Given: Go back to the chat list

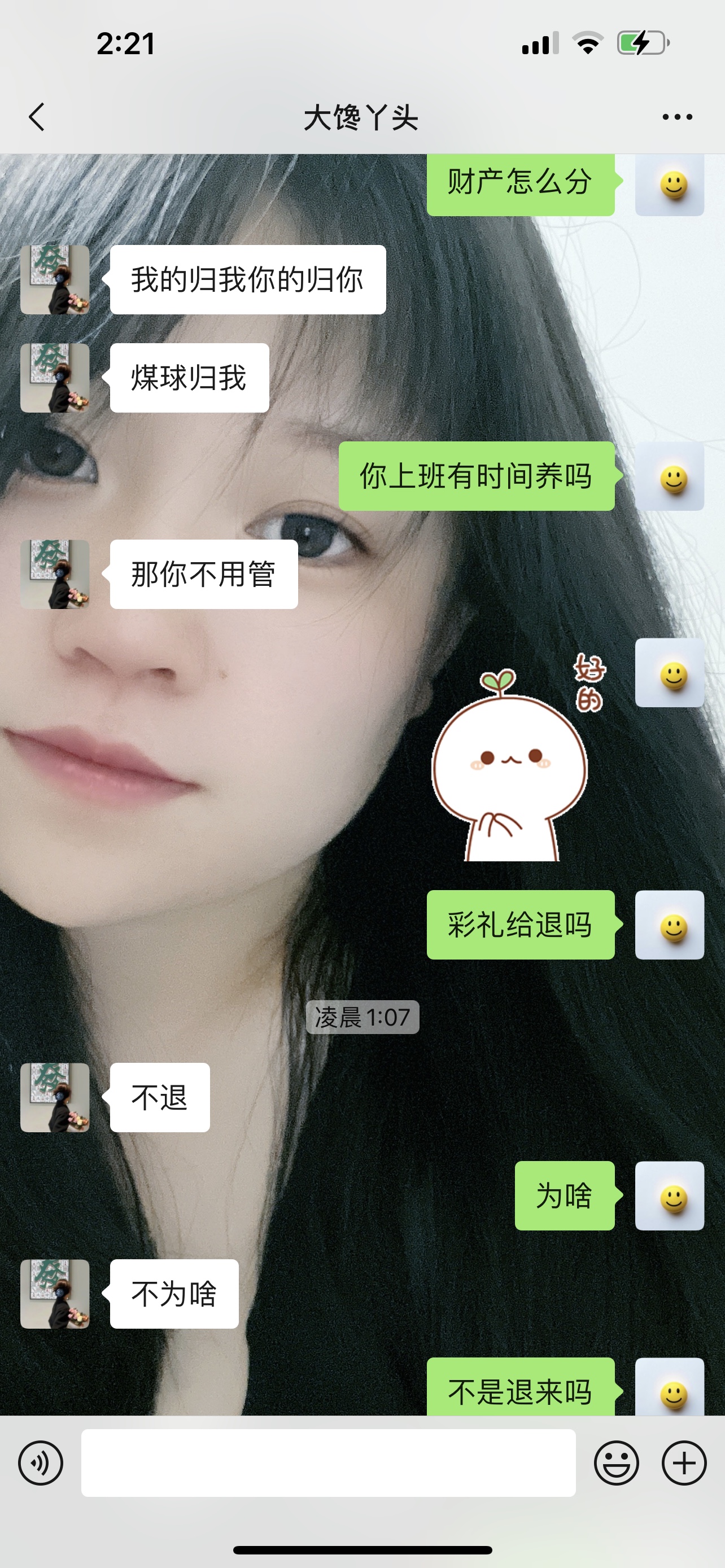Looking at the screenshot, I should (37, 117).
